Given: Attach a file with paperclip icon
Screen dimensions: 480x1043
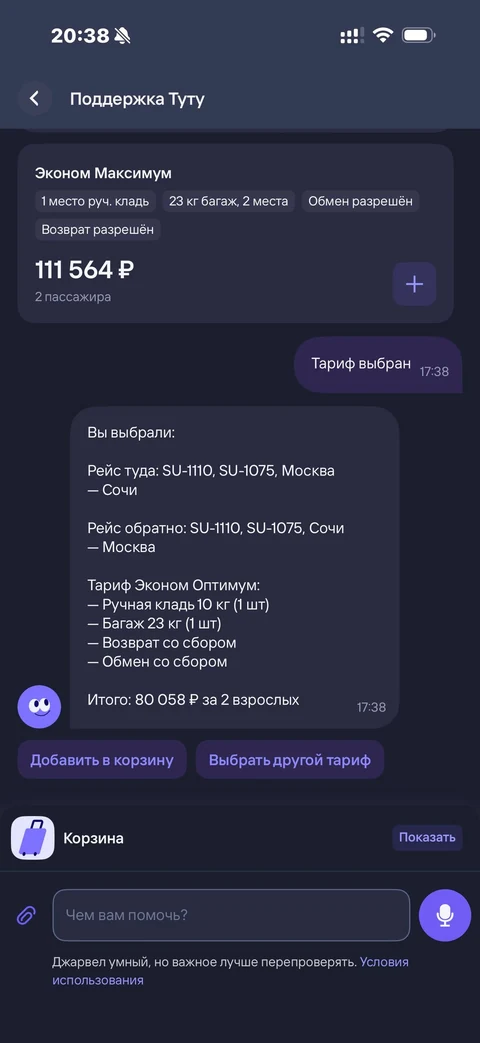Looking at the screenshot, I should click(x=26, y=916).
